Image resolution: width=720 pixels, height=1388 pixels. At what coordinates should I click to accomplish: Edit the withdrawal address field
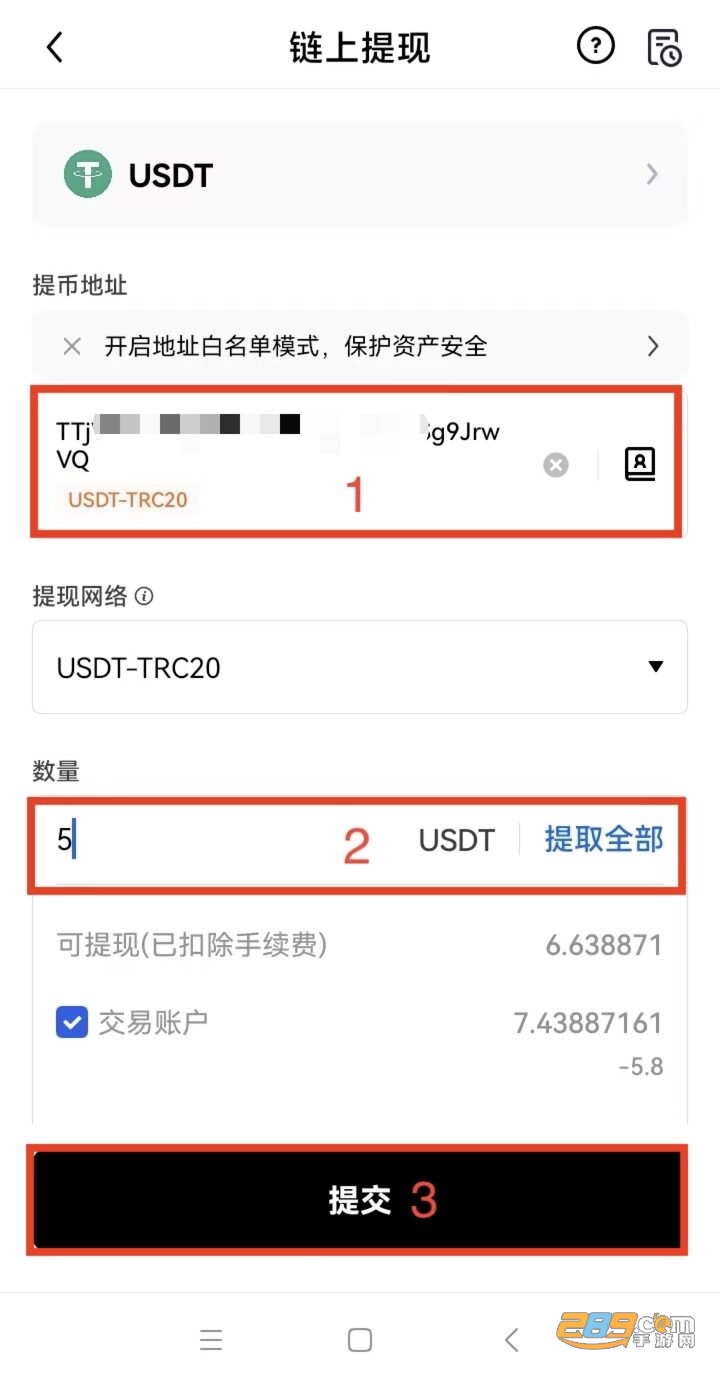(x=280, y=445)
